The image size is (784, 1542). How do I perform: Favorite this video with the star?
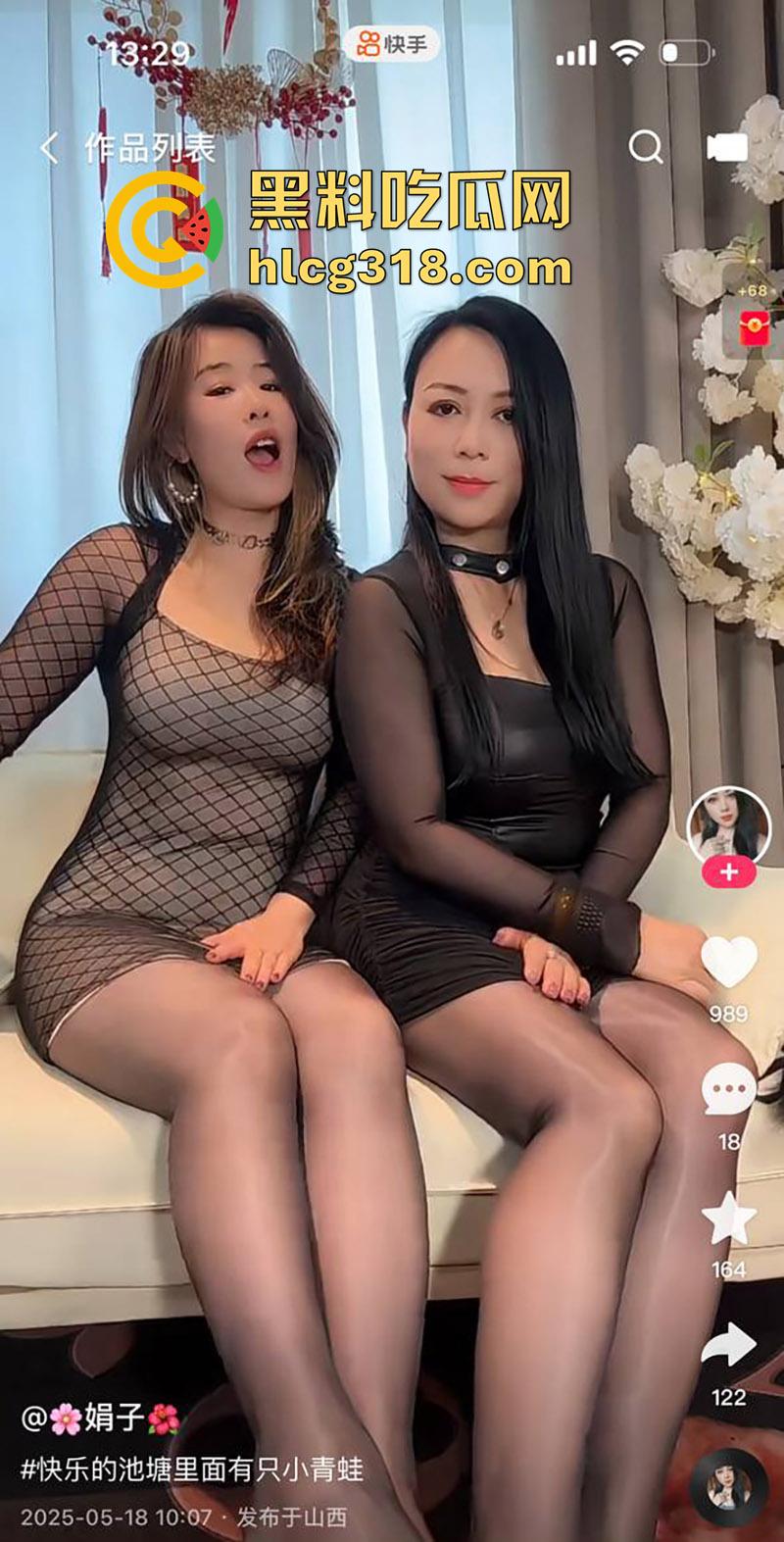(729, 1219)
